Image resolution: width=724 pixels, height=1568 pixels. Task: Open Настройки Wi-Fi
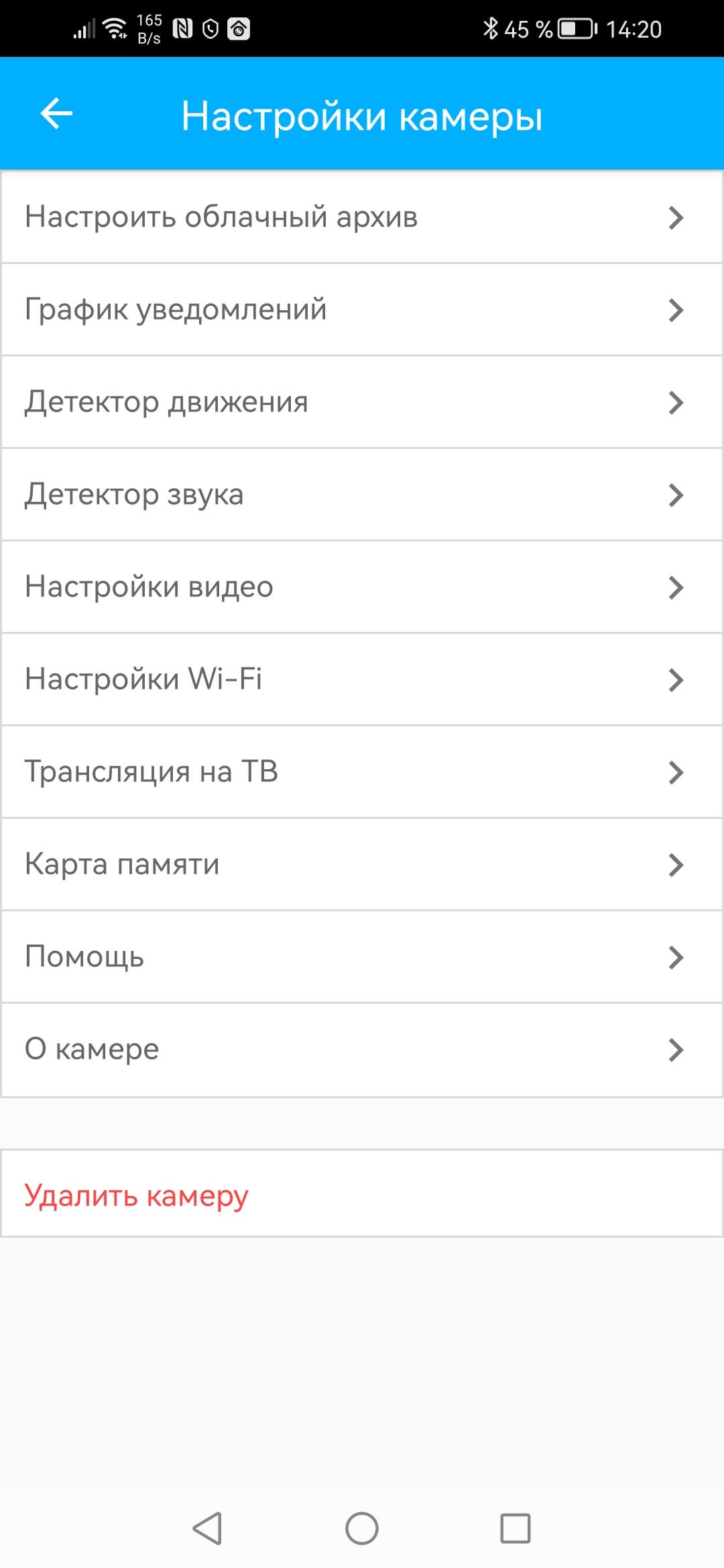coord(362,679)
